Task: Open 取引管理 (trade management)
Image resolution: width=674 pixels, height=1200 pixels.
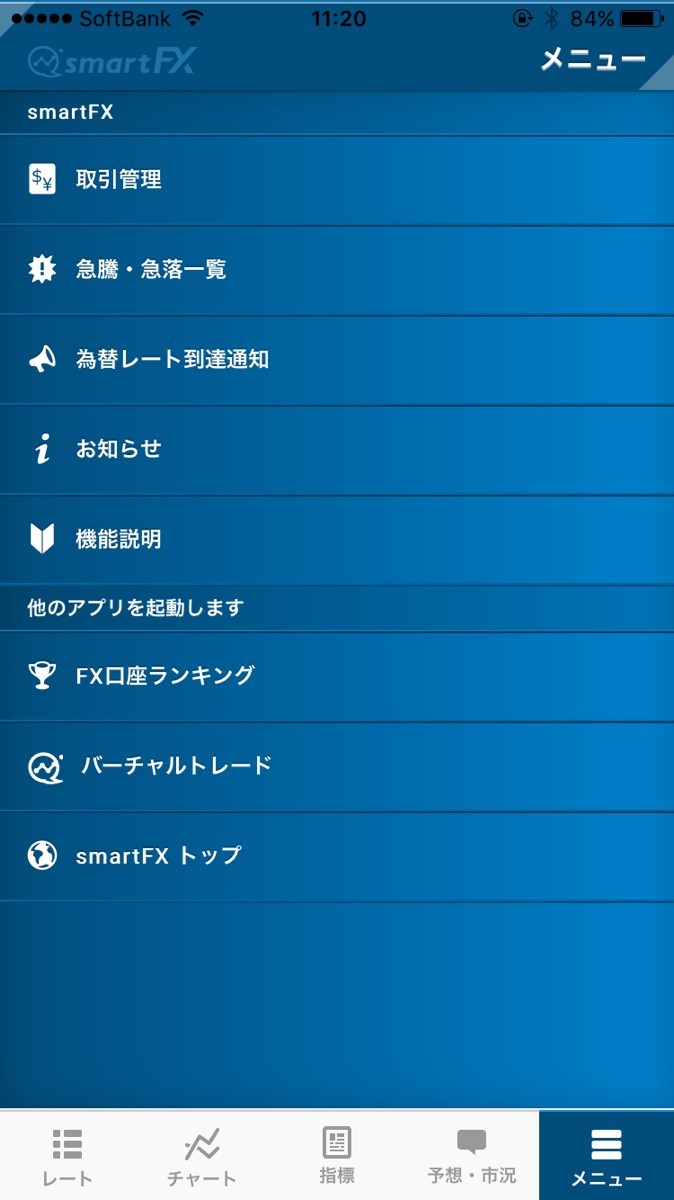Action: 337,180
